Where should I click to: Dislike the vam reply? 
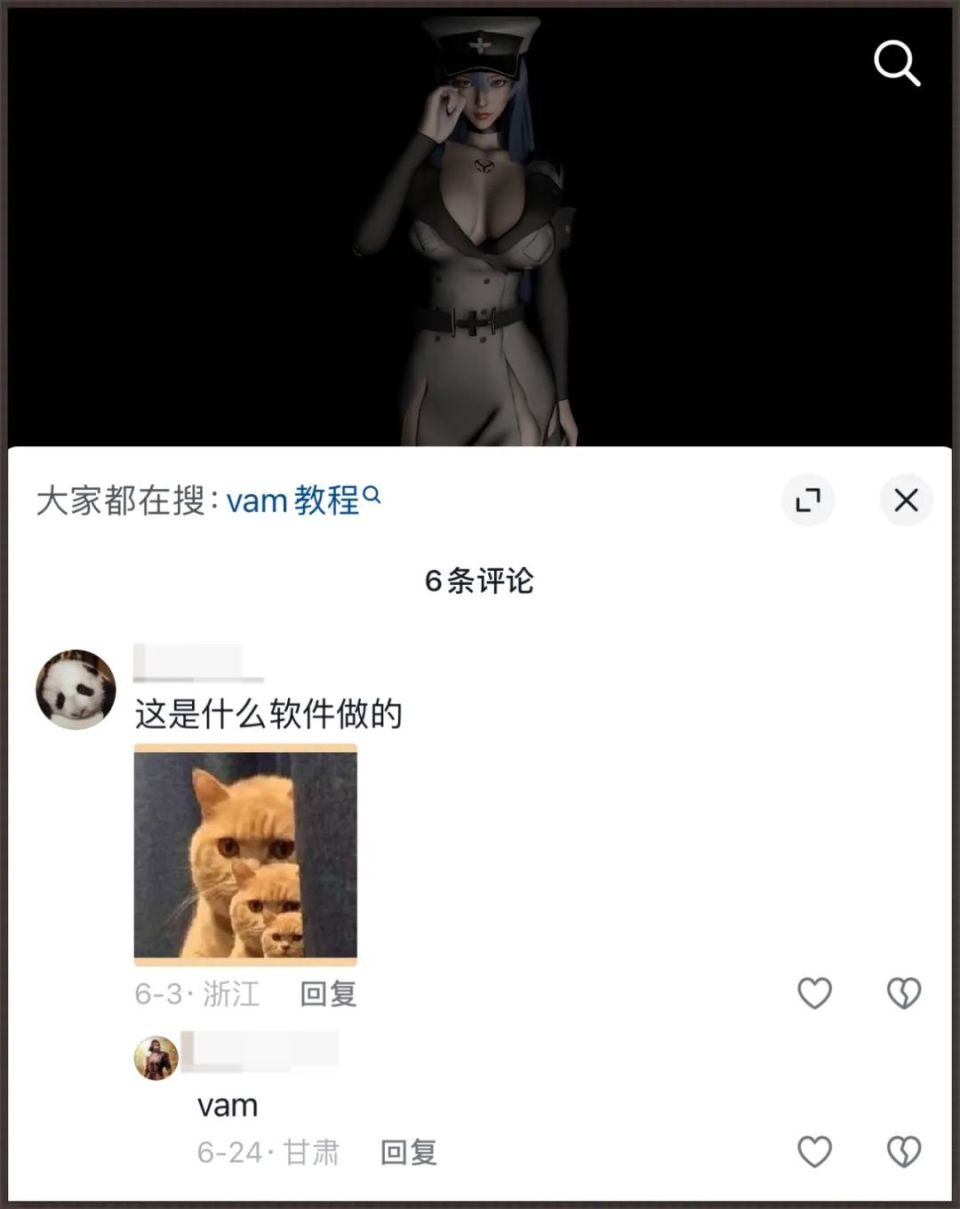(x=903, y=1152)
